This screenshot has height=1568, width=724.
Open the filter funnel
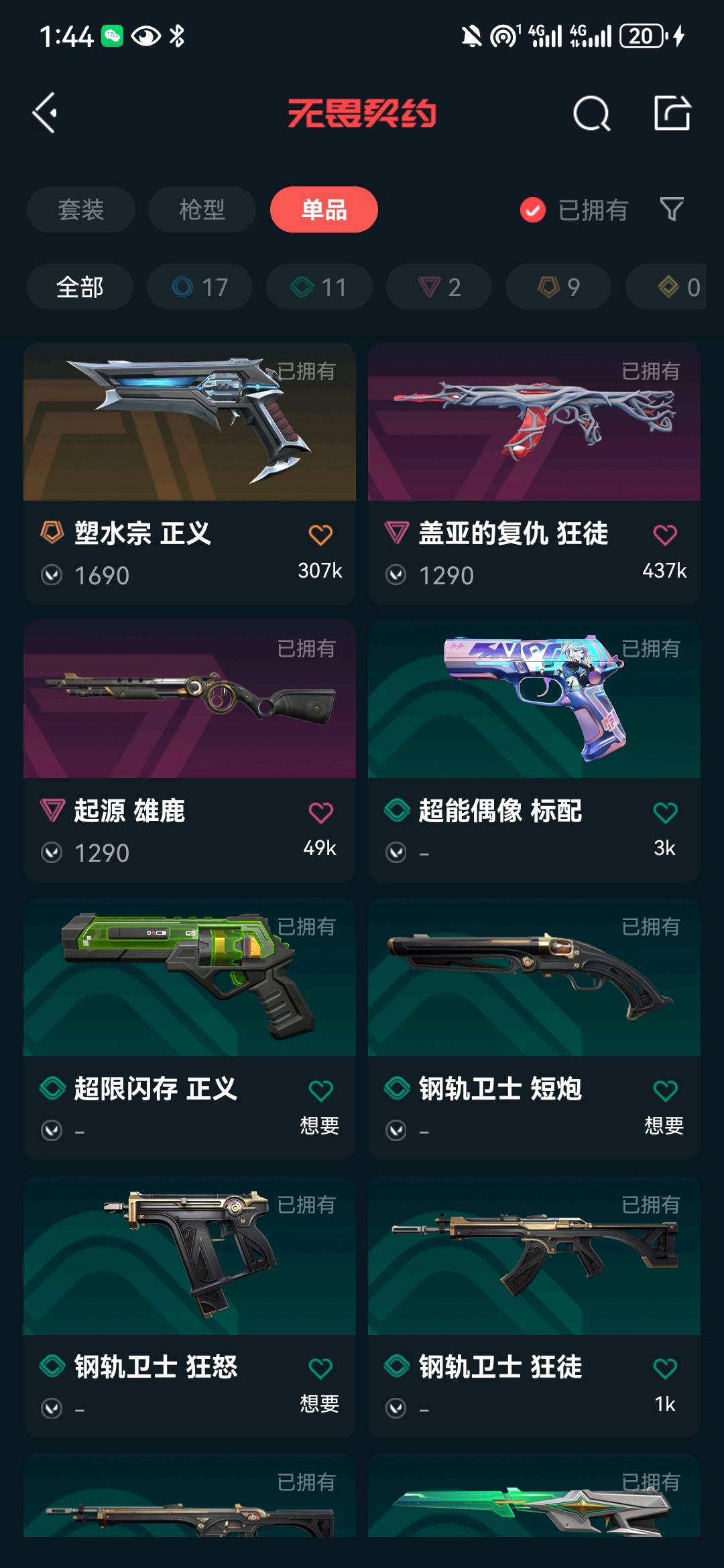tap(672, 210)
